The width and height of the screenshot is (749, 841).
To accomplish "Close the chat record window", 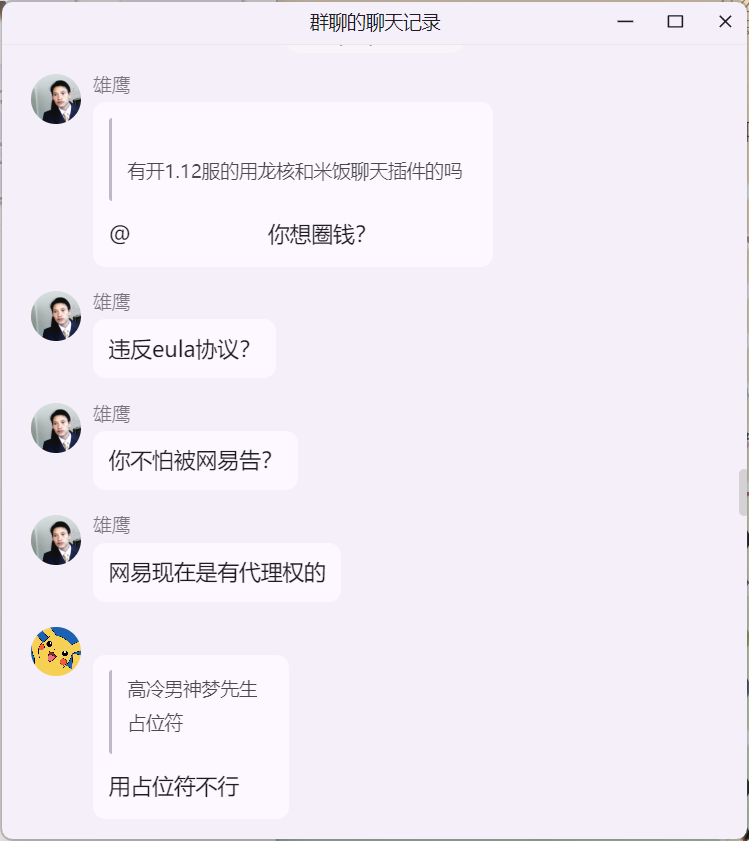I will pos(725,22).
